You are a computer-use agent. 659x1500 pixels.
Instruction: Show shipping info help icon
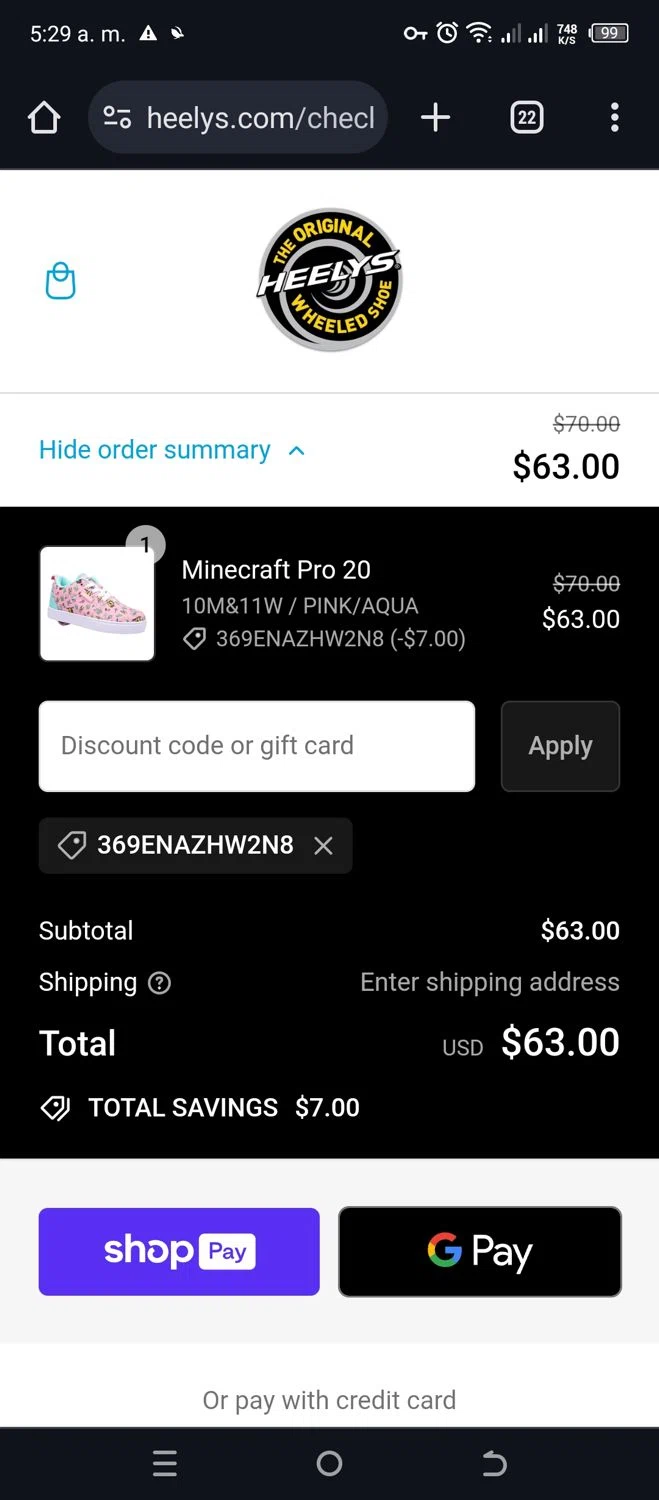159,983
